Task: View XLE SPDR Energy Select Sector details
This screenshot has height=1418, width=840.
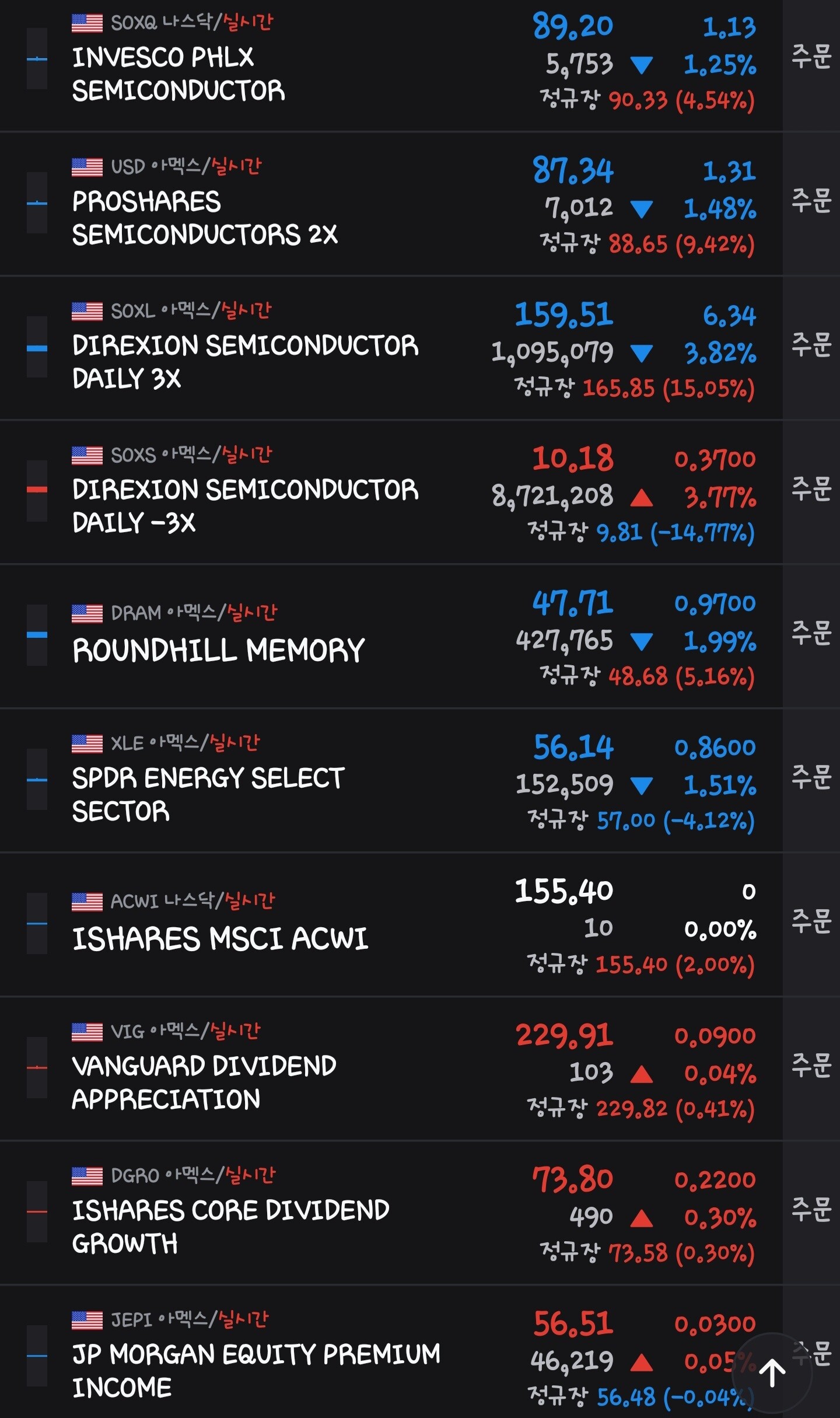Action: pyautogui.click(x=391, y=780)
